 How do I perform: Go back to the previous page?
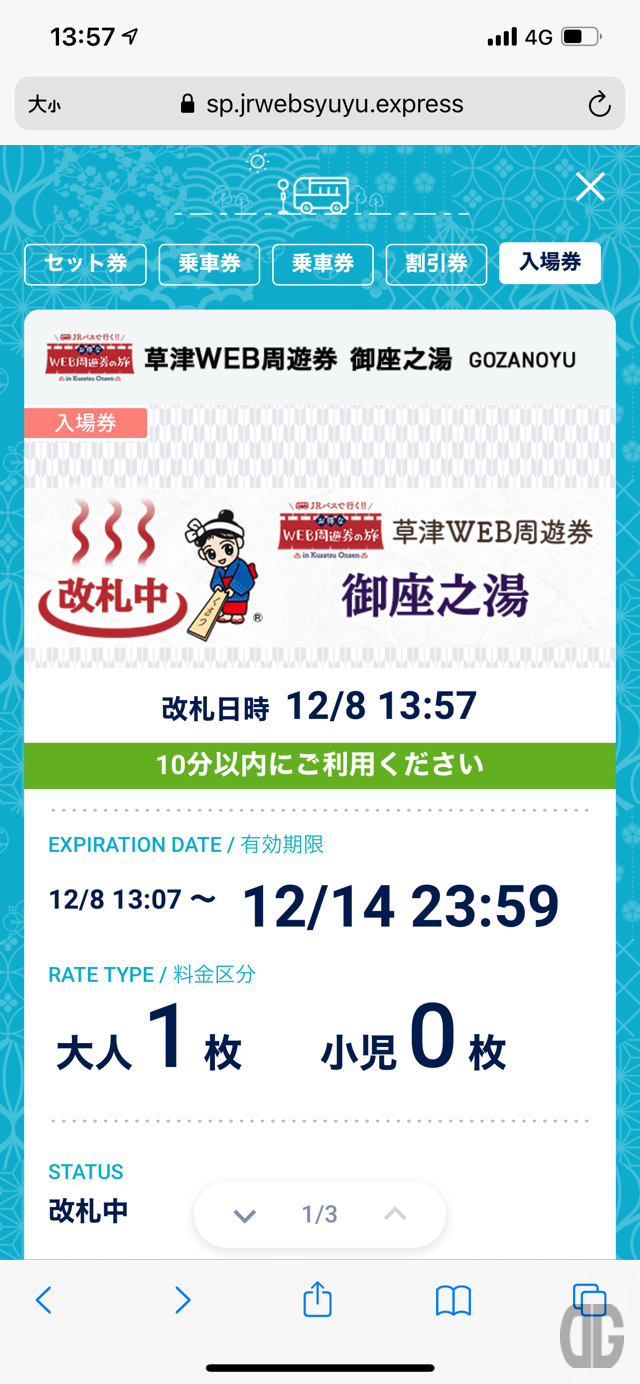click(43, 1299)
